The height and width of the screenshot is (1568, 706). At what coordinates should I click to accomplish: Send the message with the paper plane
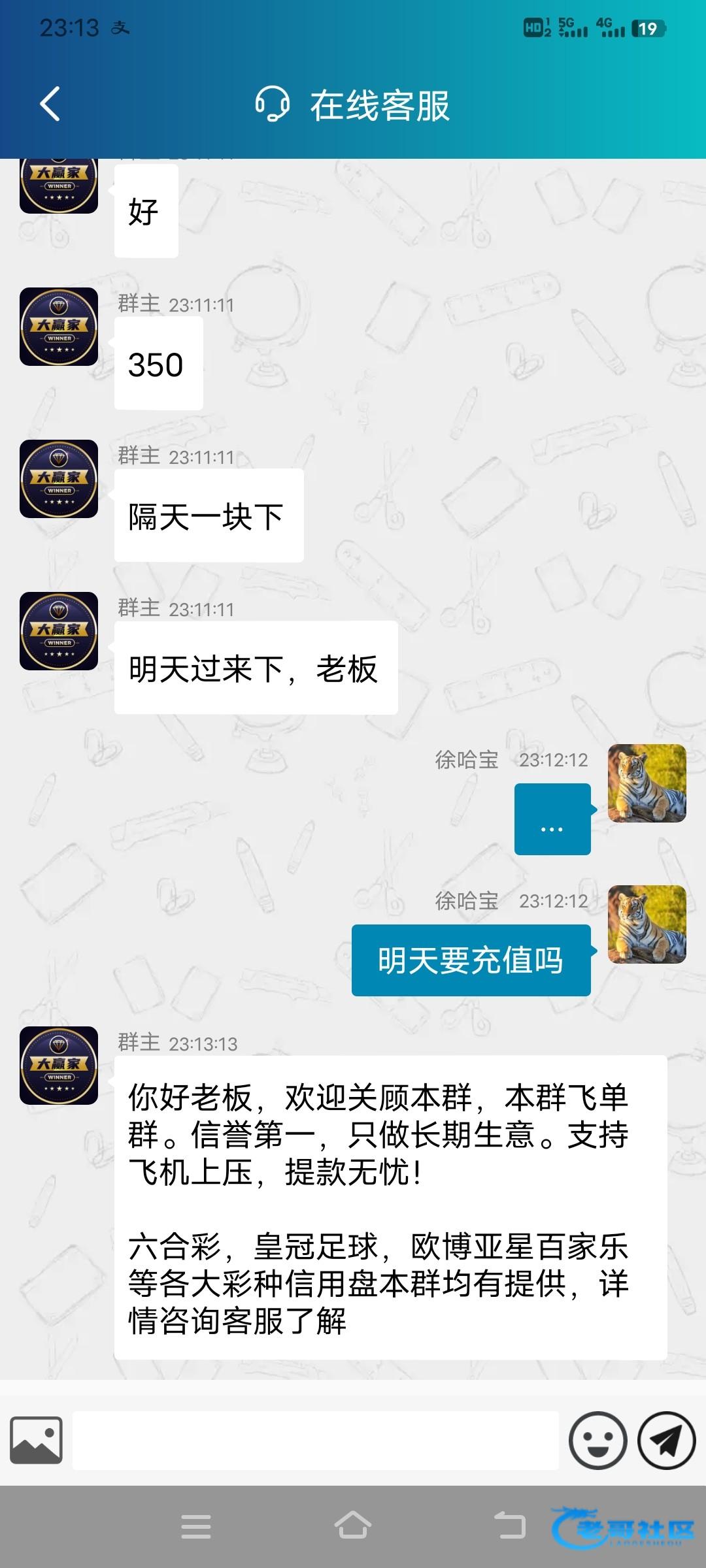pos(666,1440)
